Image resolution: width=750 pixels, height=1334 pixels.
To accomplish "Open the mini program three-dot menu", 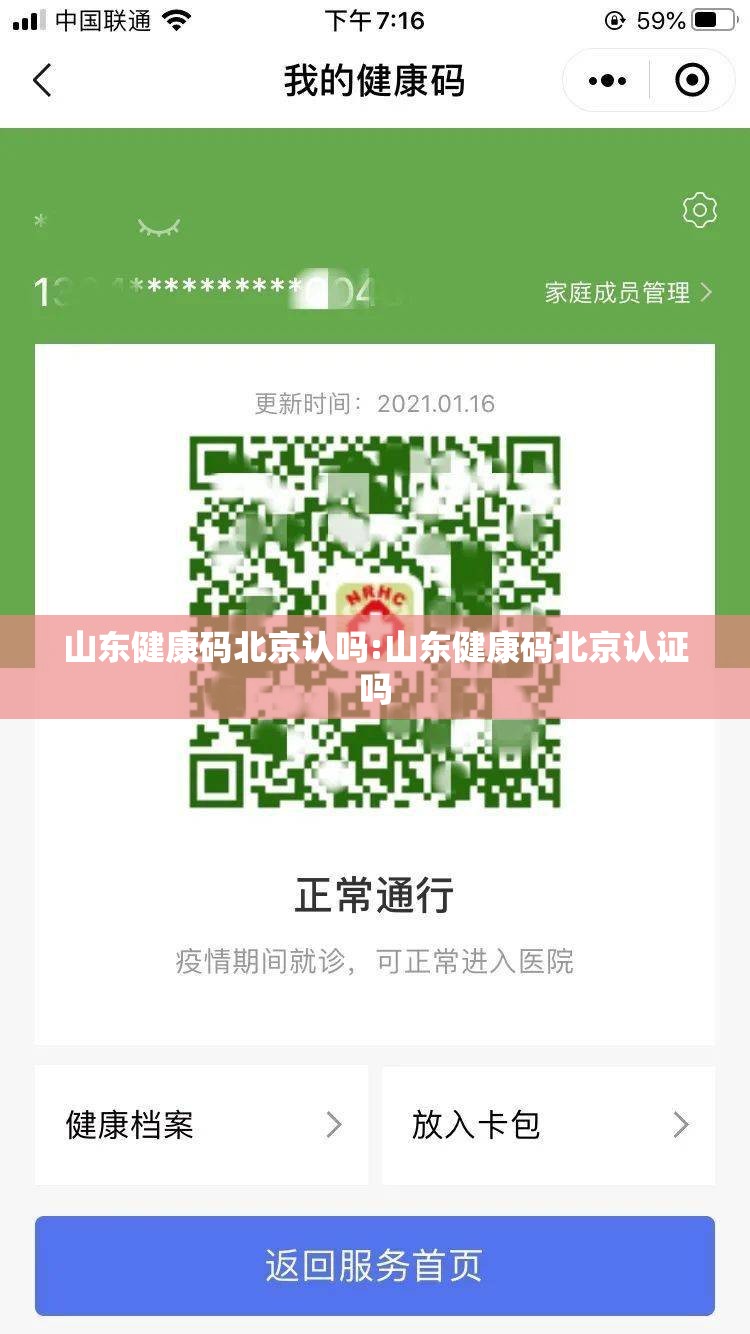I will 608,80.
